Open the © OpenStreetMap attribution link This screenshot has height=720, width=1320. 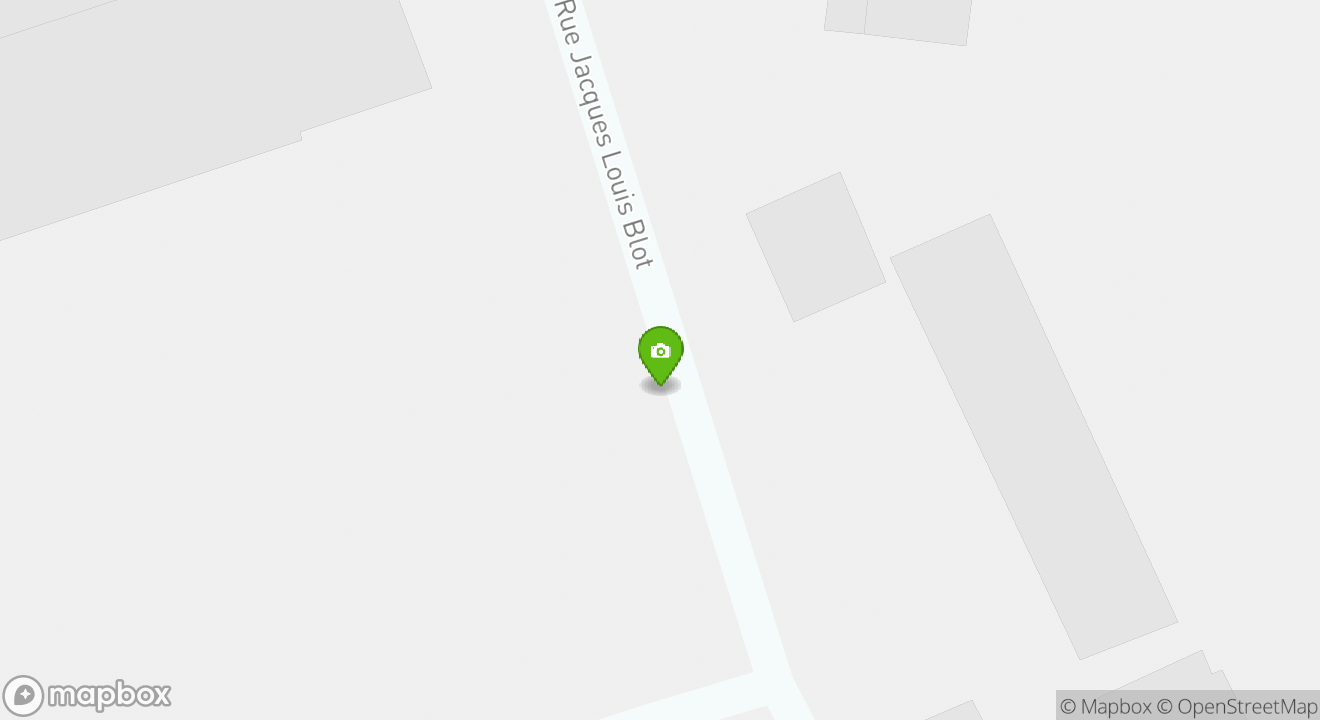1237,706
